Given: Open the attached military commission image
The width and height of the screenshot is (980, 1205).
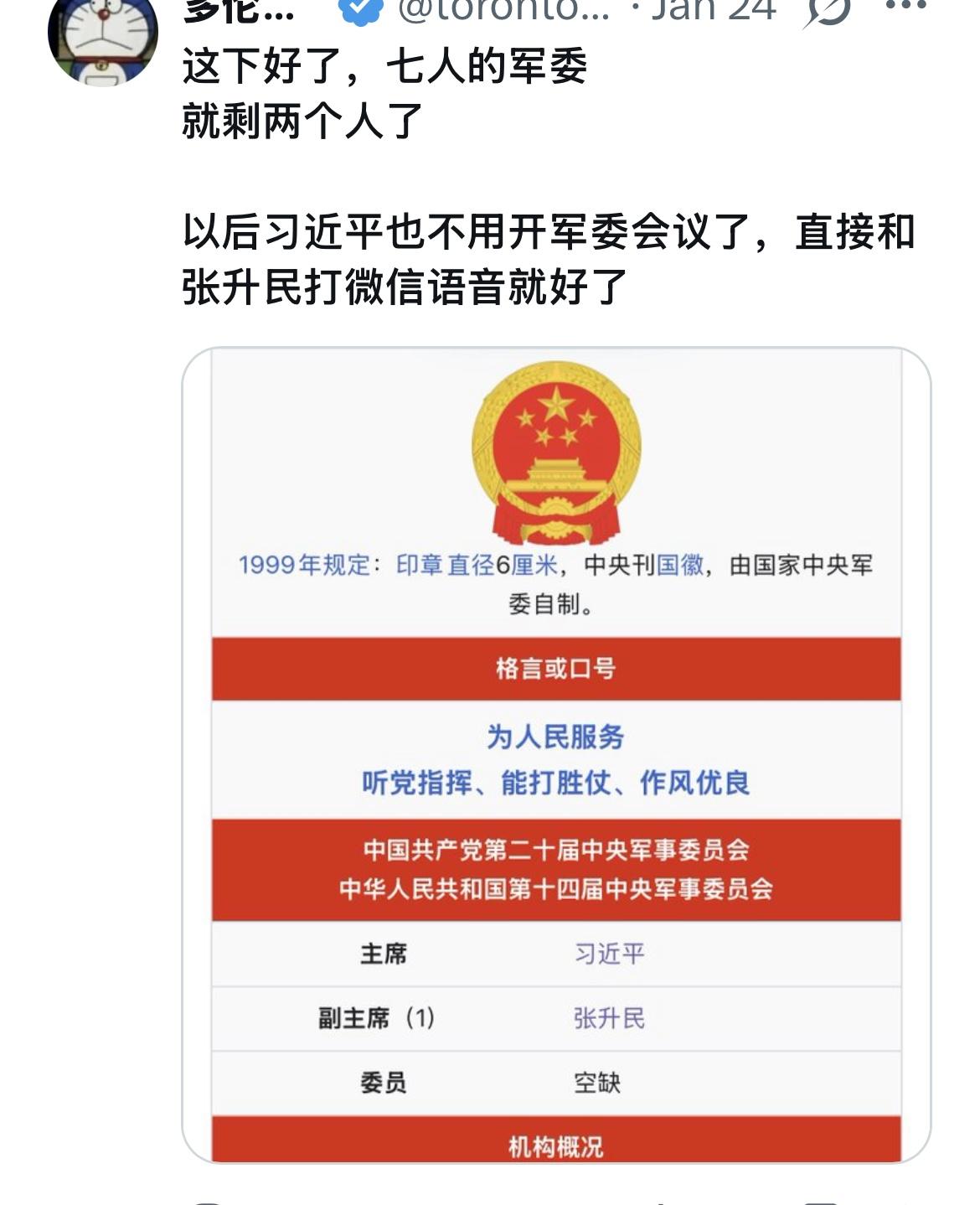Looking at the screenshot, I should [x=556, y=754].
